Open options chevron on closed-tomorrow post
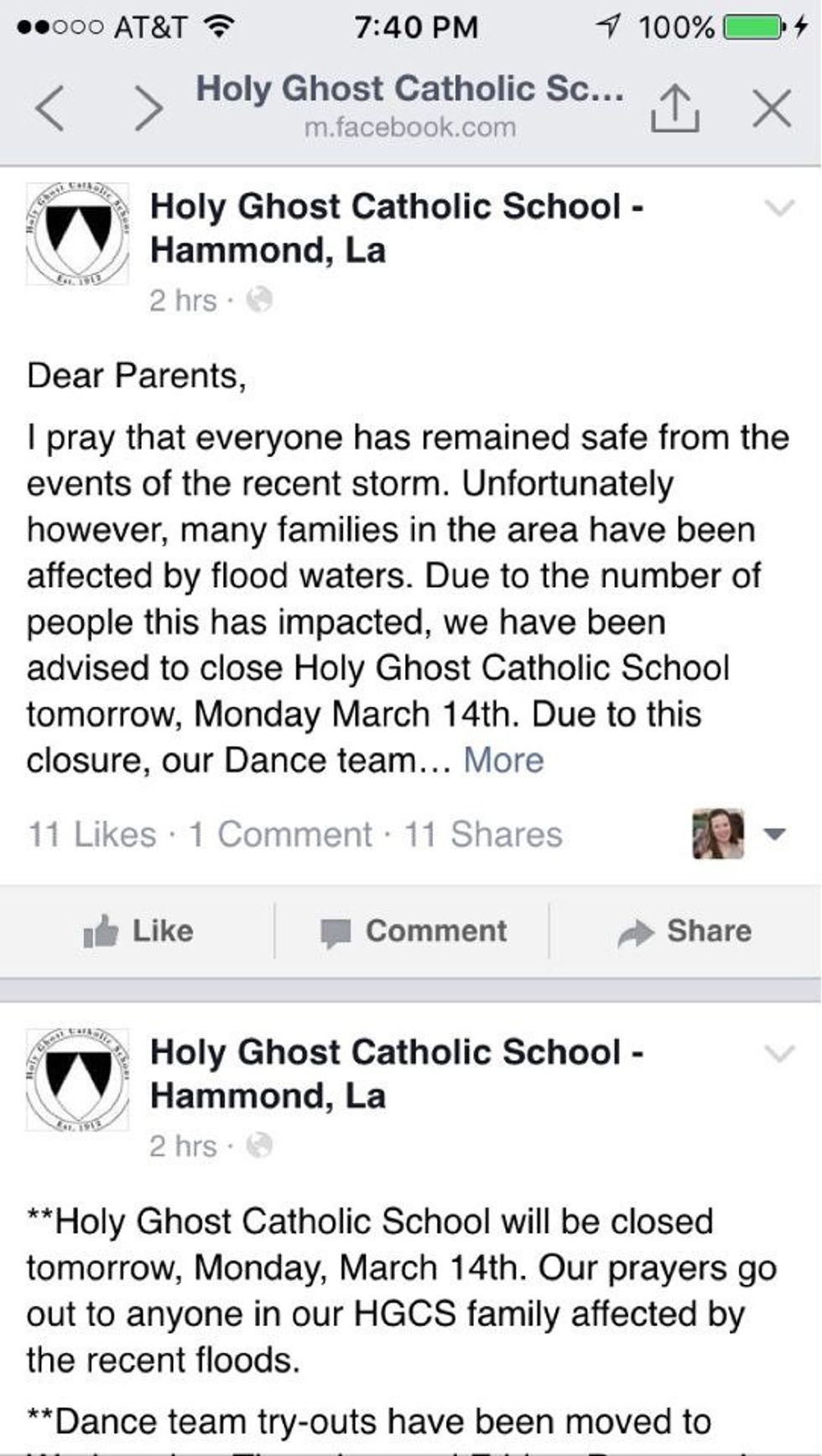Viewport: 822px width, 1456px height. 779,1053
